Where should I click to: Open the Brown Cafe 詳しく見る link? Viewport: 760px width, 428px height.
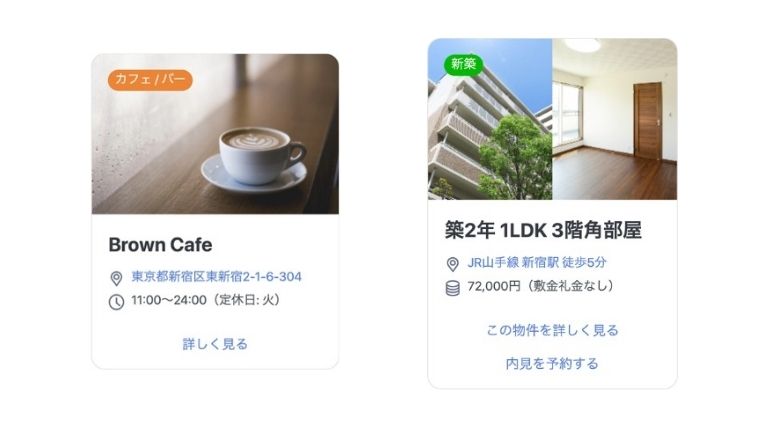[x=215, y=344]
